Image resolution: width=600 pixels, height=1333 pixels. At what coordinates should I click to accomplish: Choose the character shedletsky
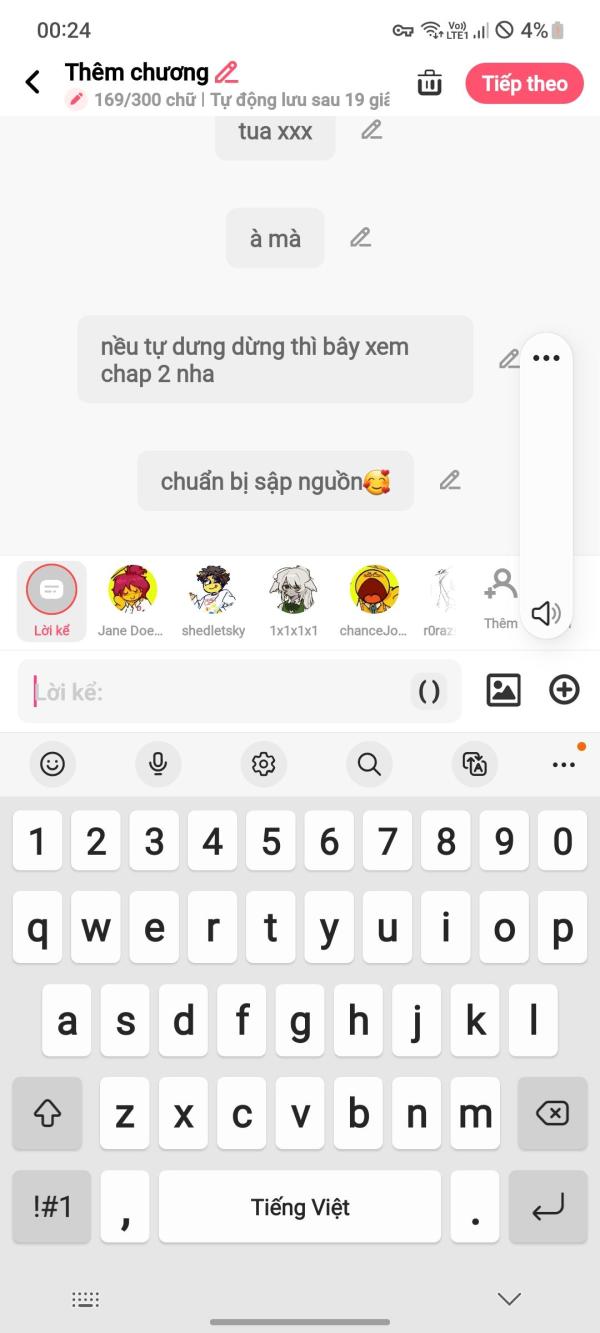[x=213, y=601]
